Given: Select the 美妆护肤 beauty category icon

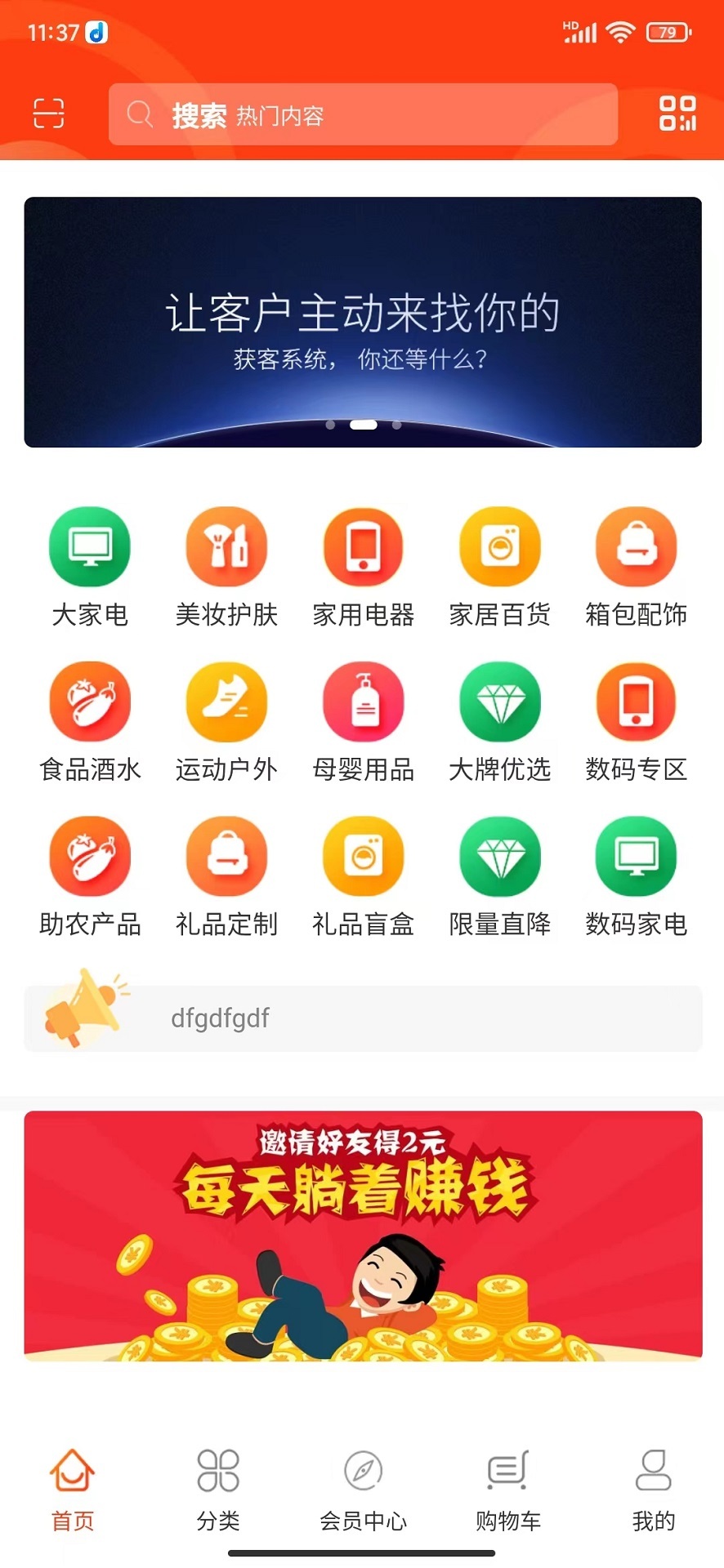Looking at the screenshot, I should pos(227,546).
